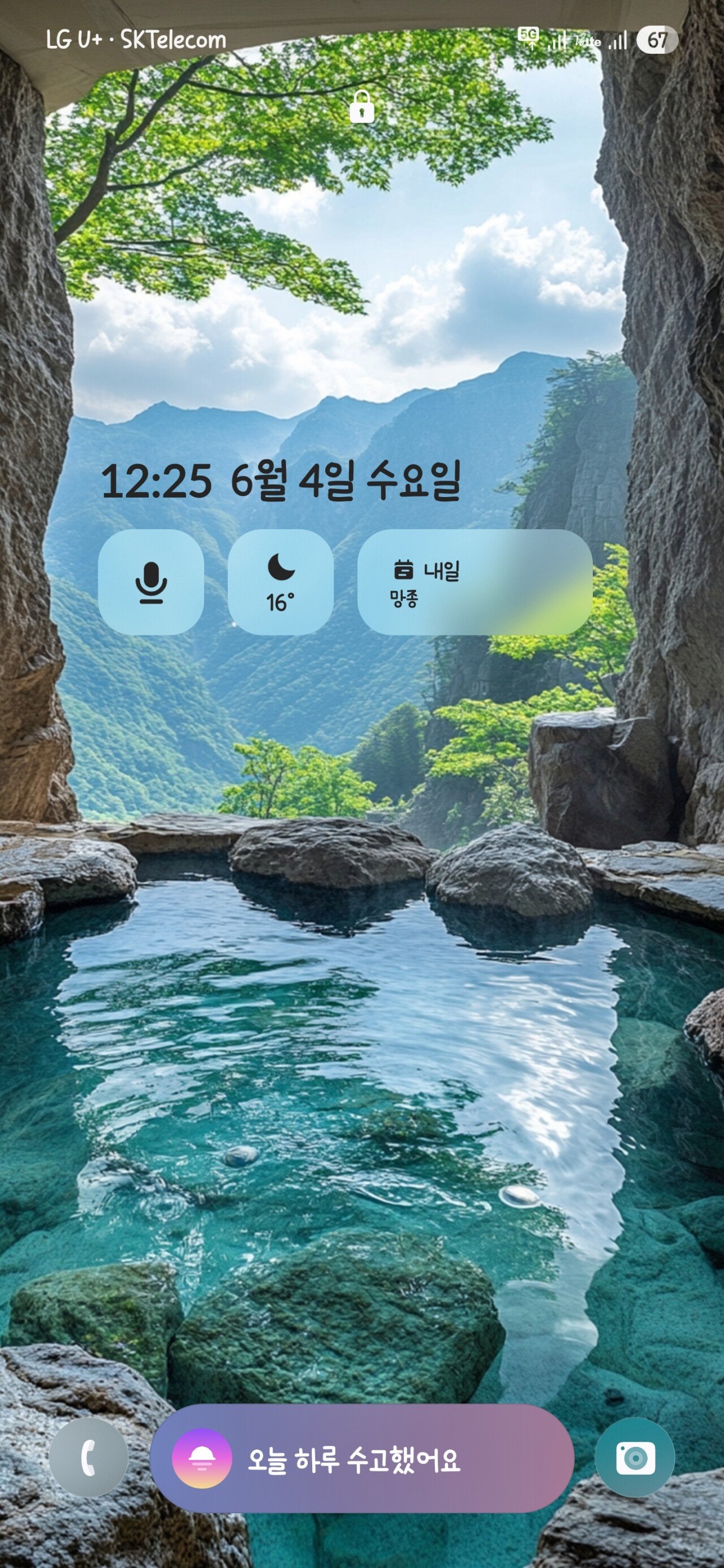
Task: Open tomorrow's 망종 calendar widget
Action: (475, 582)
